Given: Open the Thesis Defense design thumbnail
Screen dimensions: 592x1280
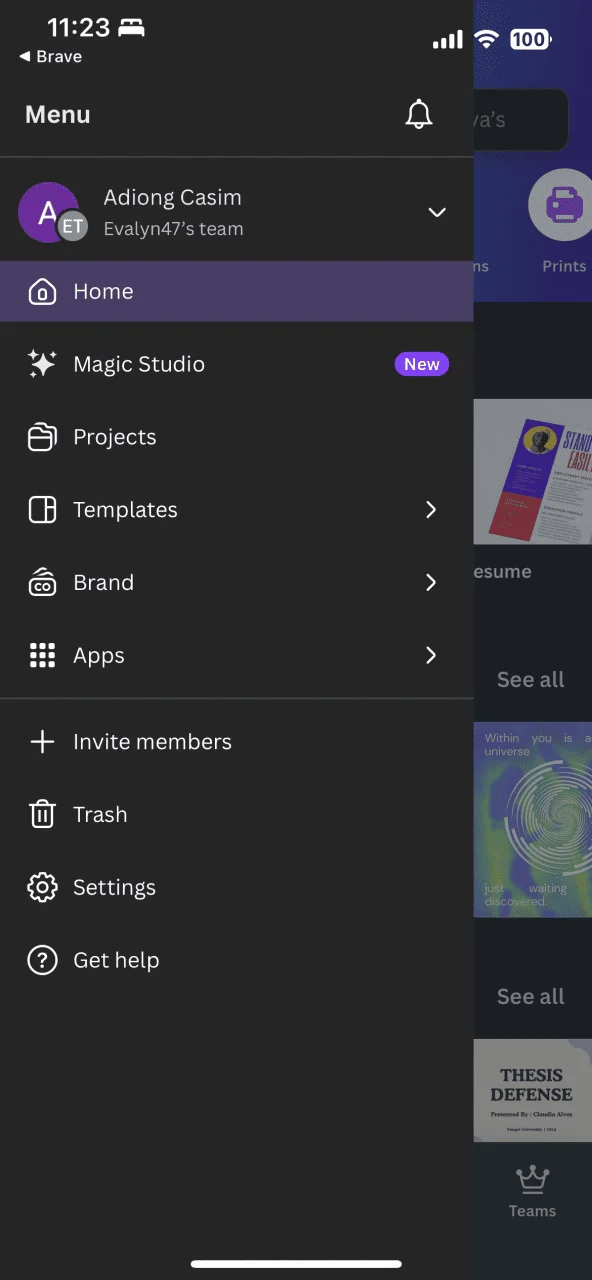Looking at the screenshot, I should [533, 1090].
